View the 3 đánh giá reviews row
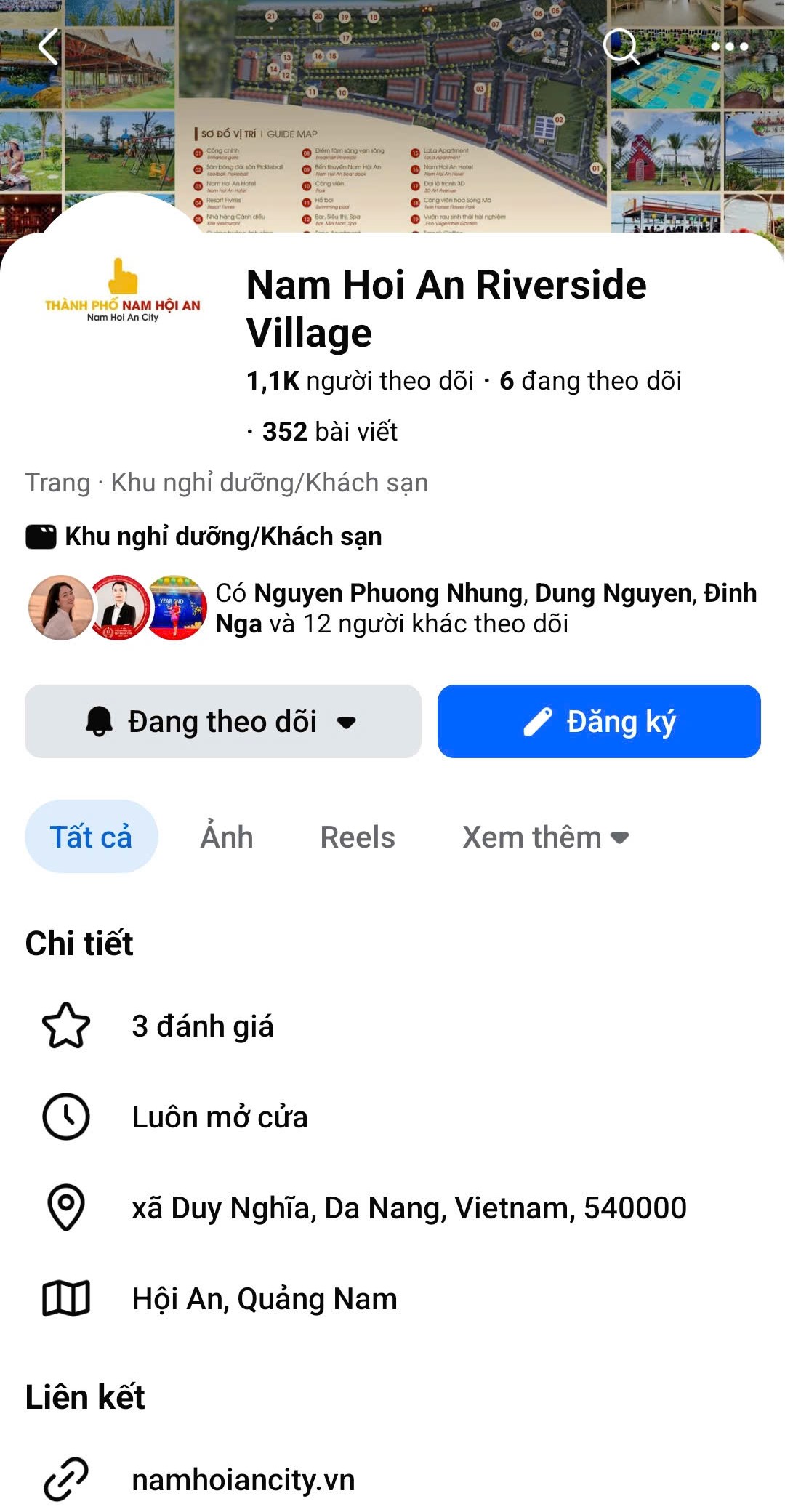The width and height of the screenshot is (785, 1512). 203,1026
